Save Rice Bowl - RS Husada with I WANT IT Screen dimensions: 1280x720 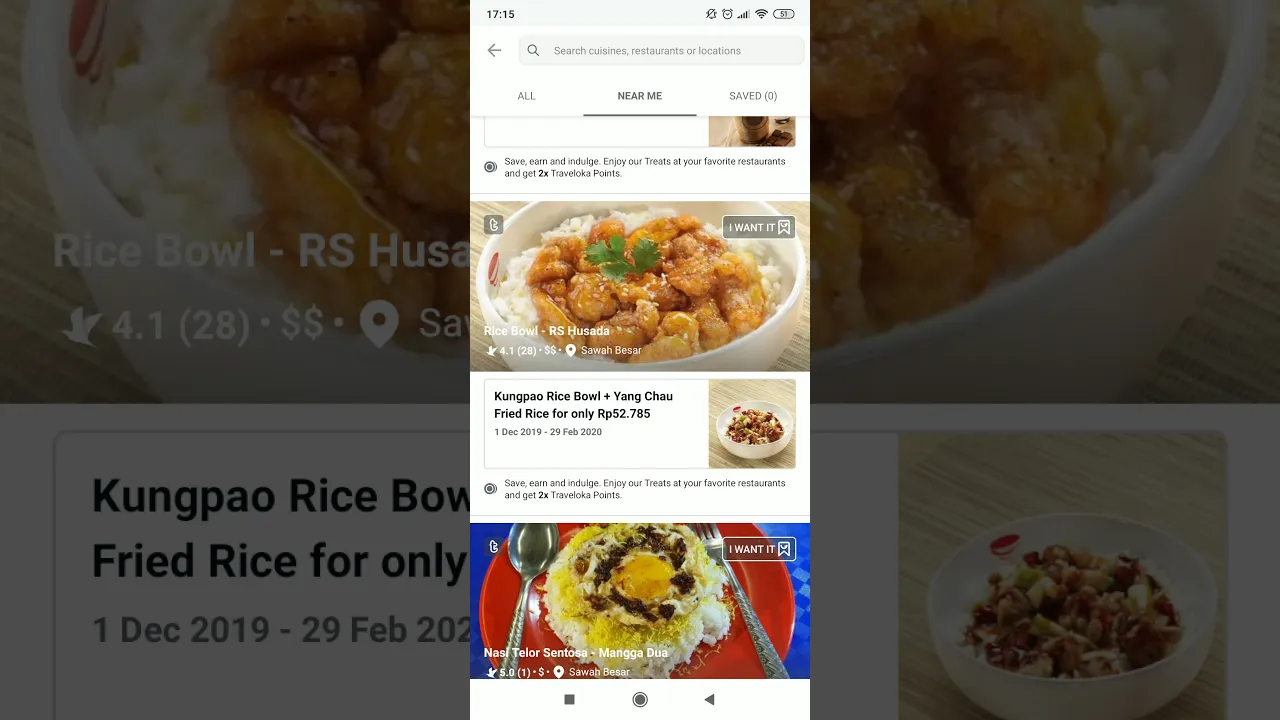[x=759, y=228]
